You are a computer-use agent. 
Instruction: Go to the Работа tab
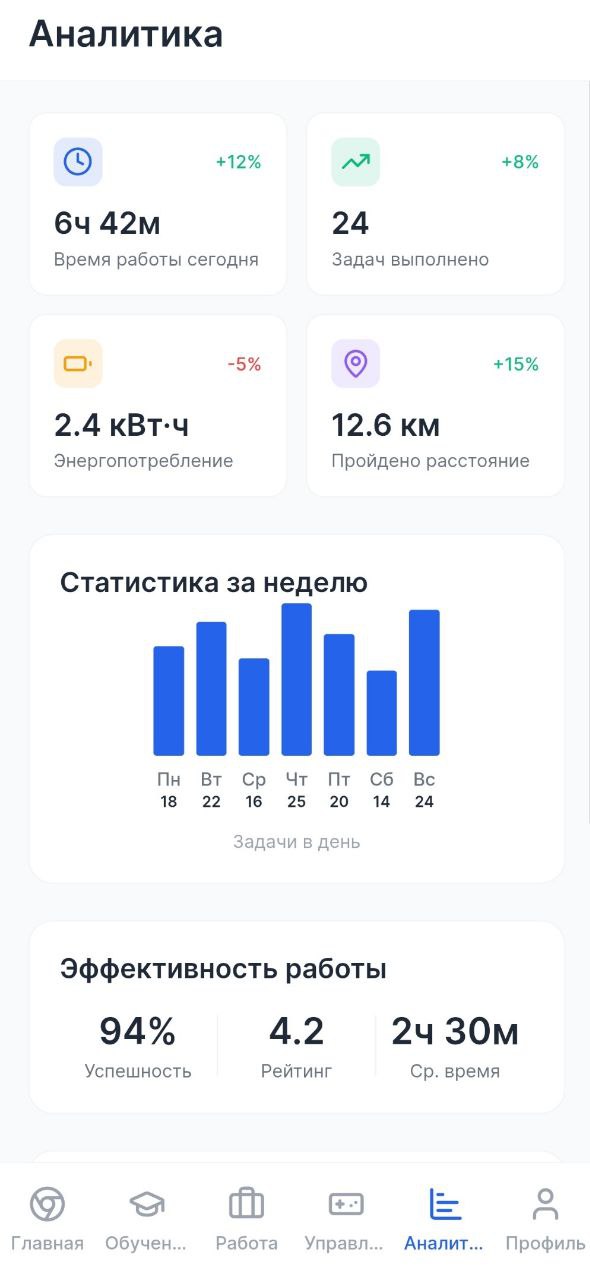click(246, 1220)
